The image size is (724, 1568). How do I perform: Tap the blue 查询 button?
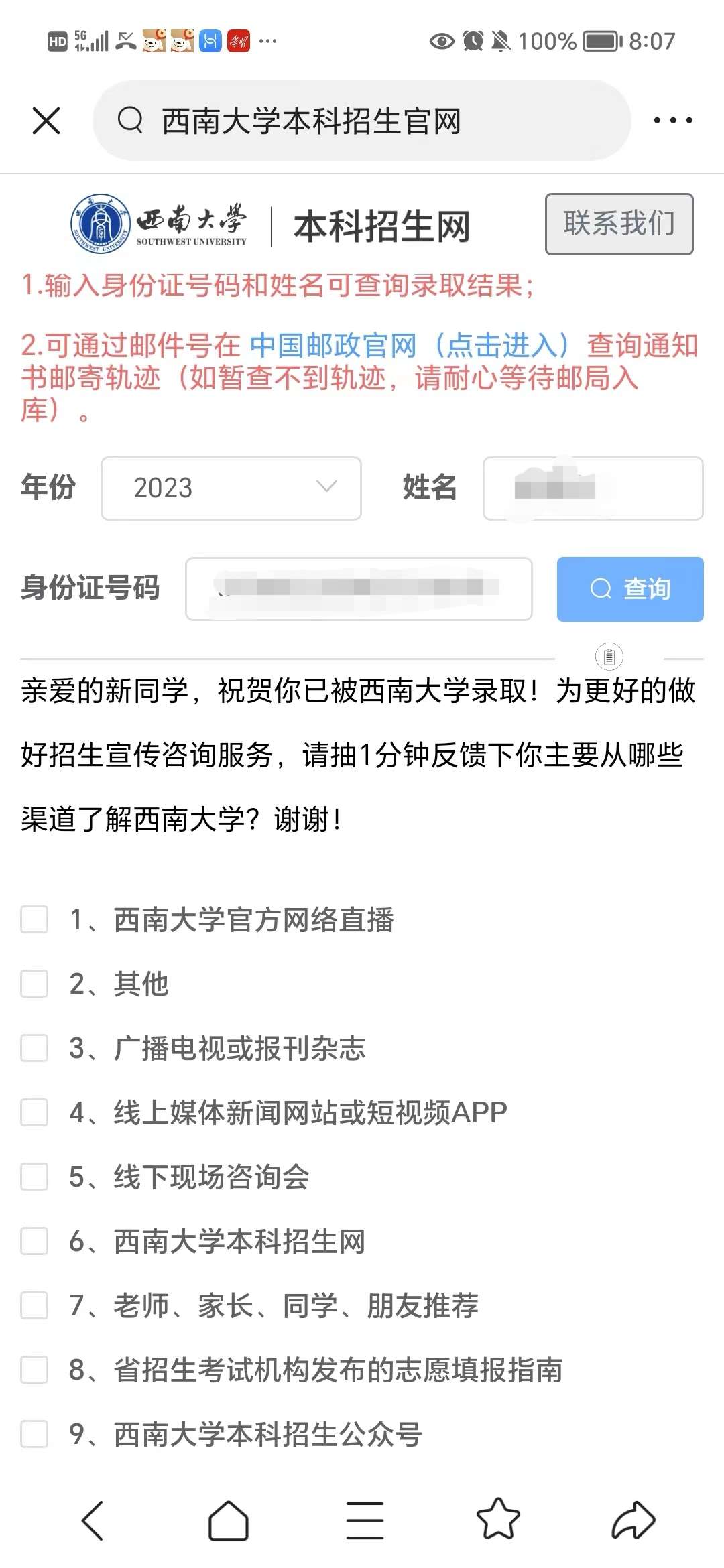[x=630, y=589]
